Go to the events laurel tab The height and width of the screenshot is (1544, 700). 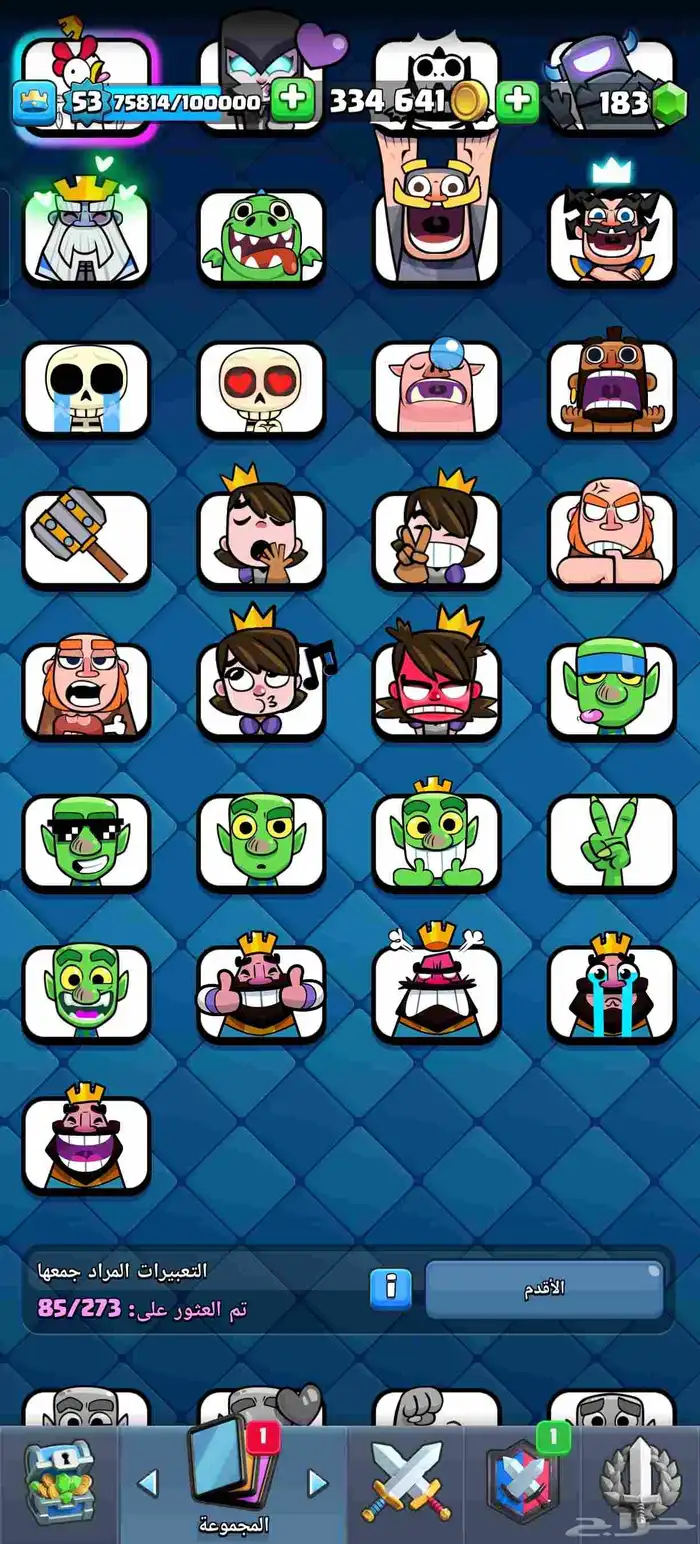click(x=639, y=1483)
